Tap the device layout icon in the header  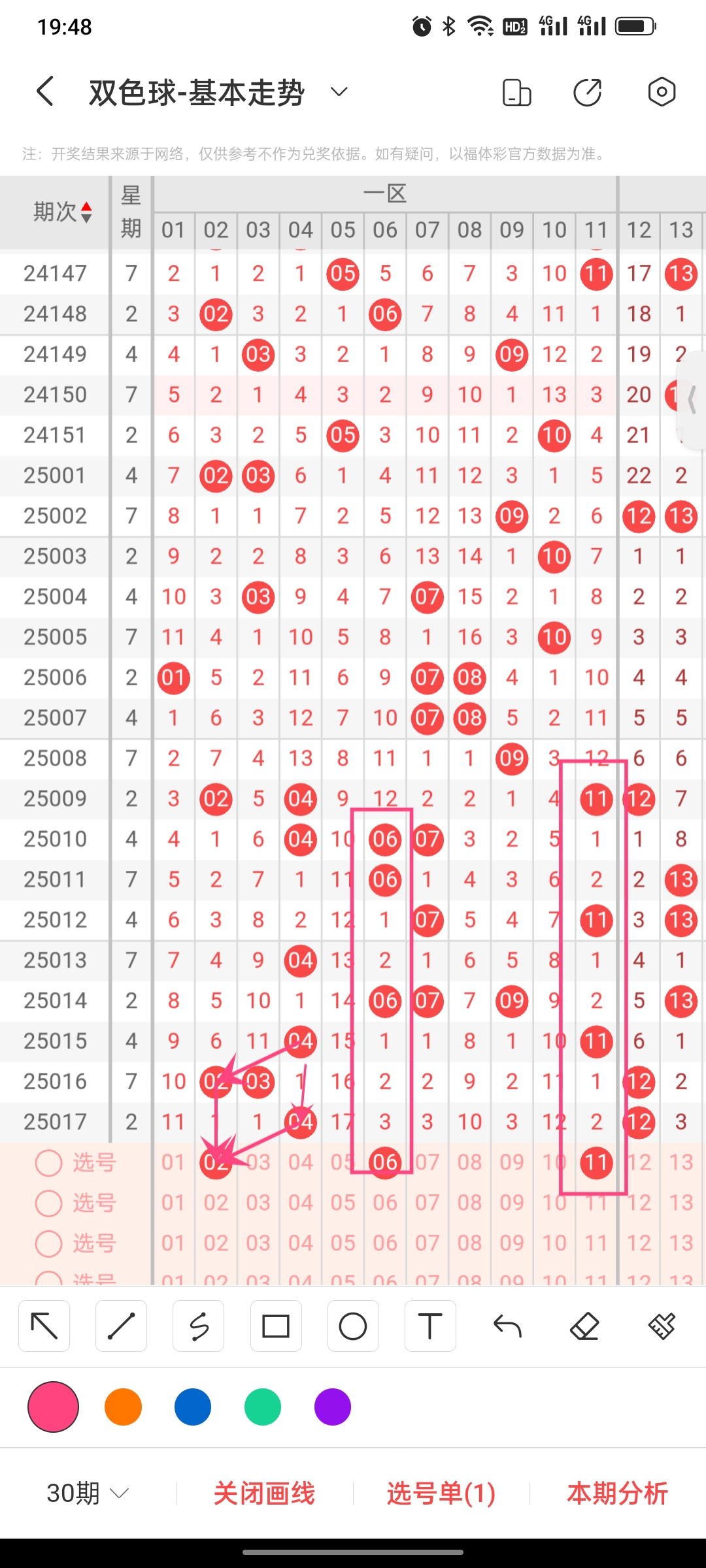coord(516,91)
